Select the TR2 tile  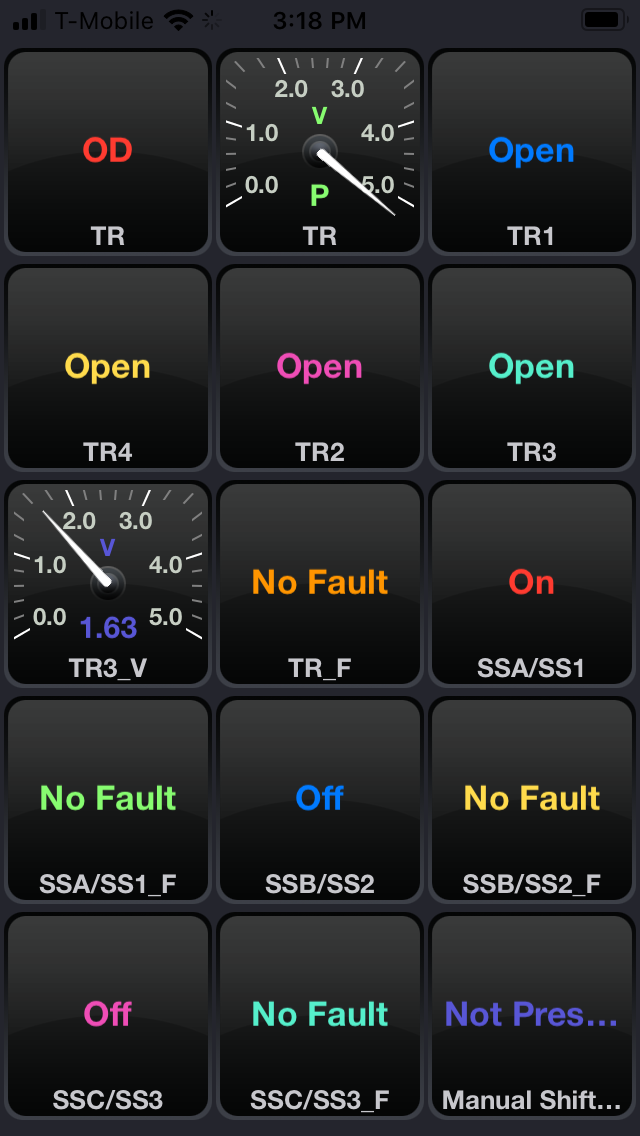320,368
